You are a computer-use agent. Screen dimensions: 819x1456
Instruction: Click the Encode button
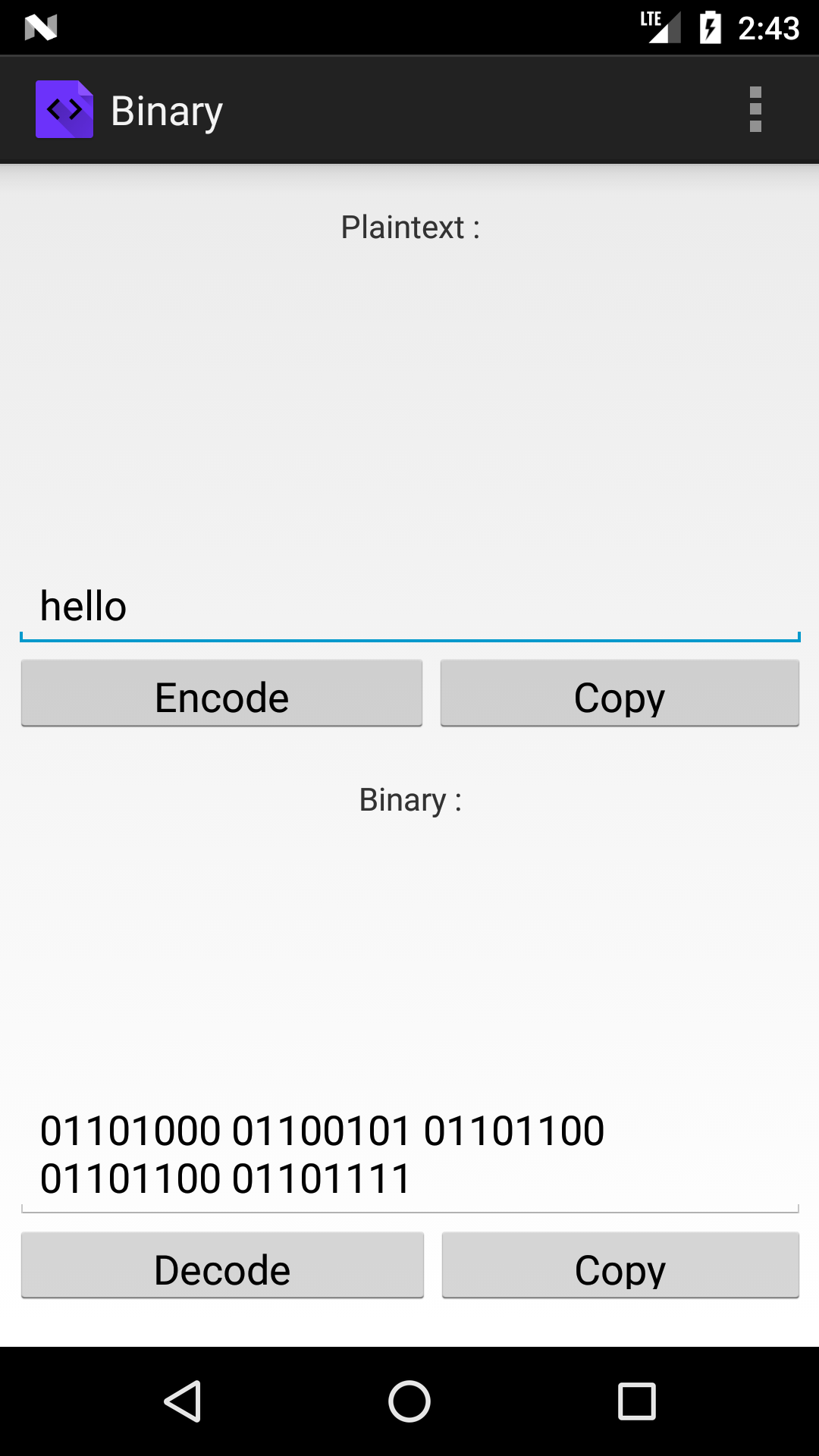coord(221,695)
